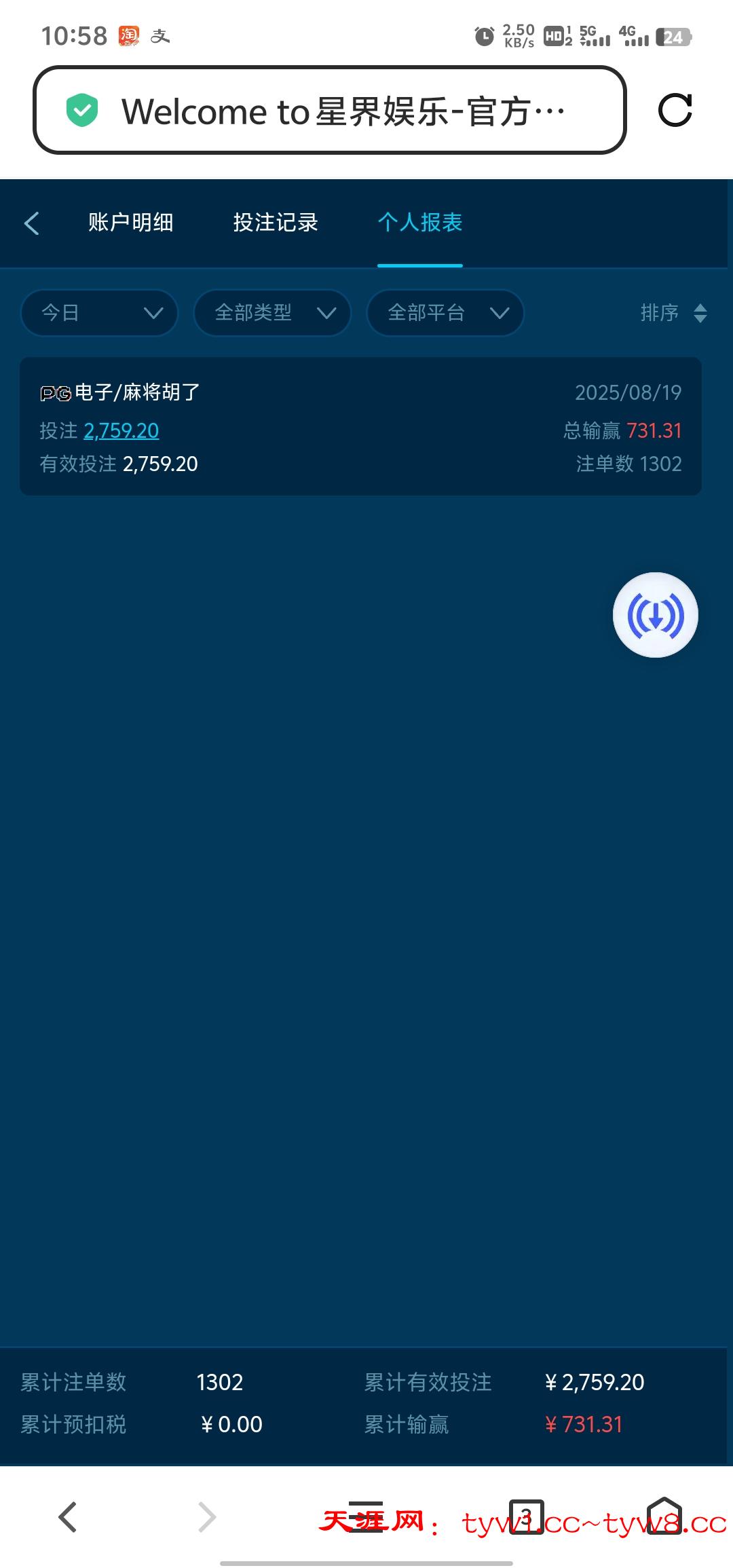This screenshot has height=1568, width=733.
Task: Open the 全部平台 platform dropdown
Action: click(x=445, y=313)
